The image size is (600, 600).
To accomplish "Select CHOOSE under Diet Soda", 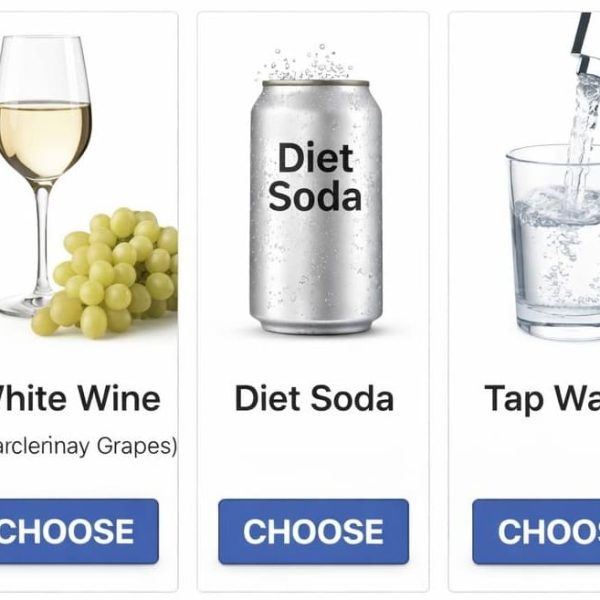I will tap(313, 531).
